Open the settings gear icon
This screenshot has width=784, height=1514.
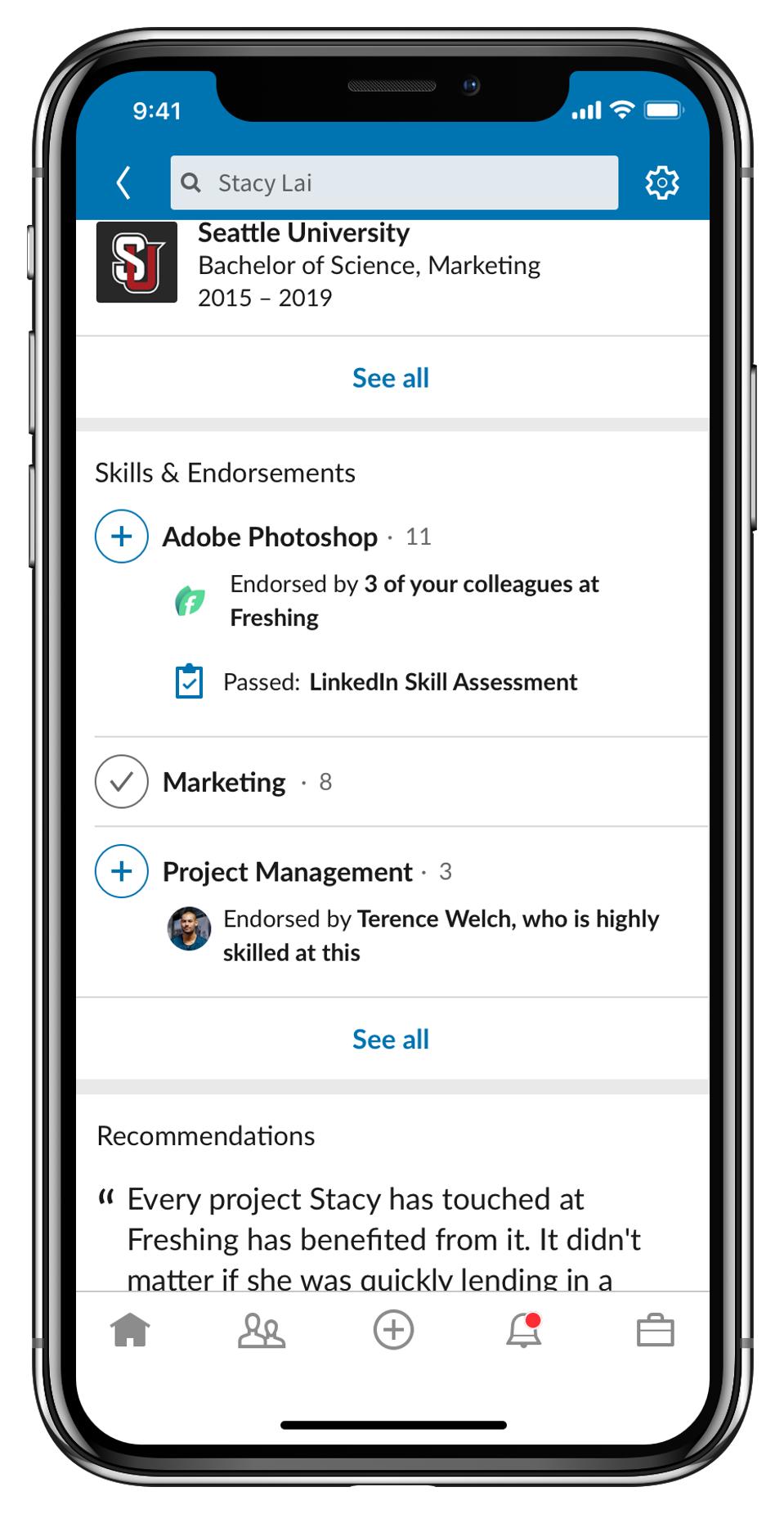661,182
